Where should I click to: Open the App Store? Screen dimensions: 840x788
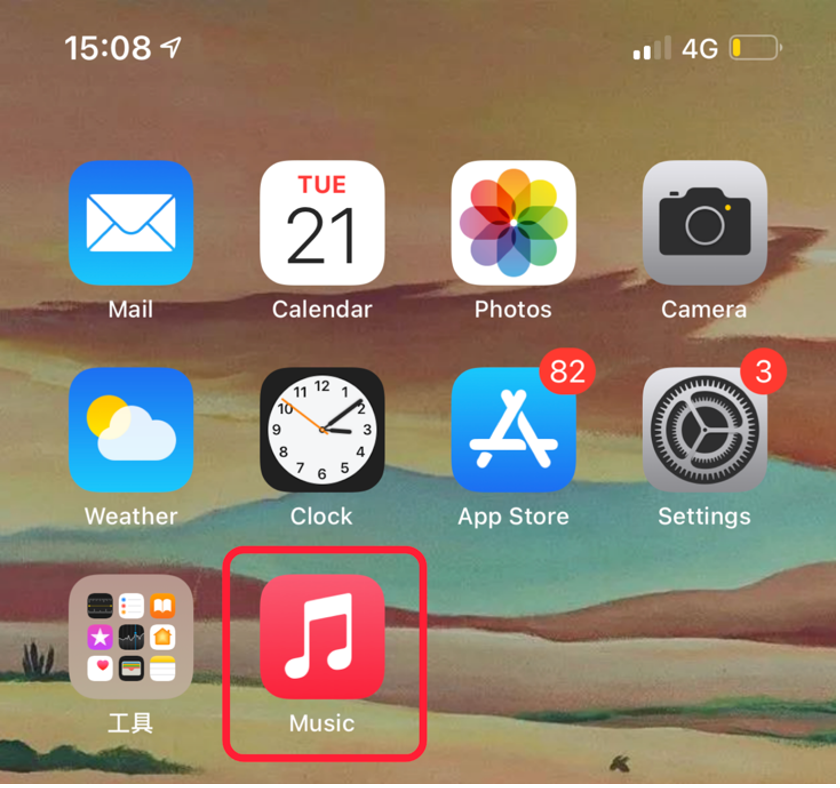(513, 430)
